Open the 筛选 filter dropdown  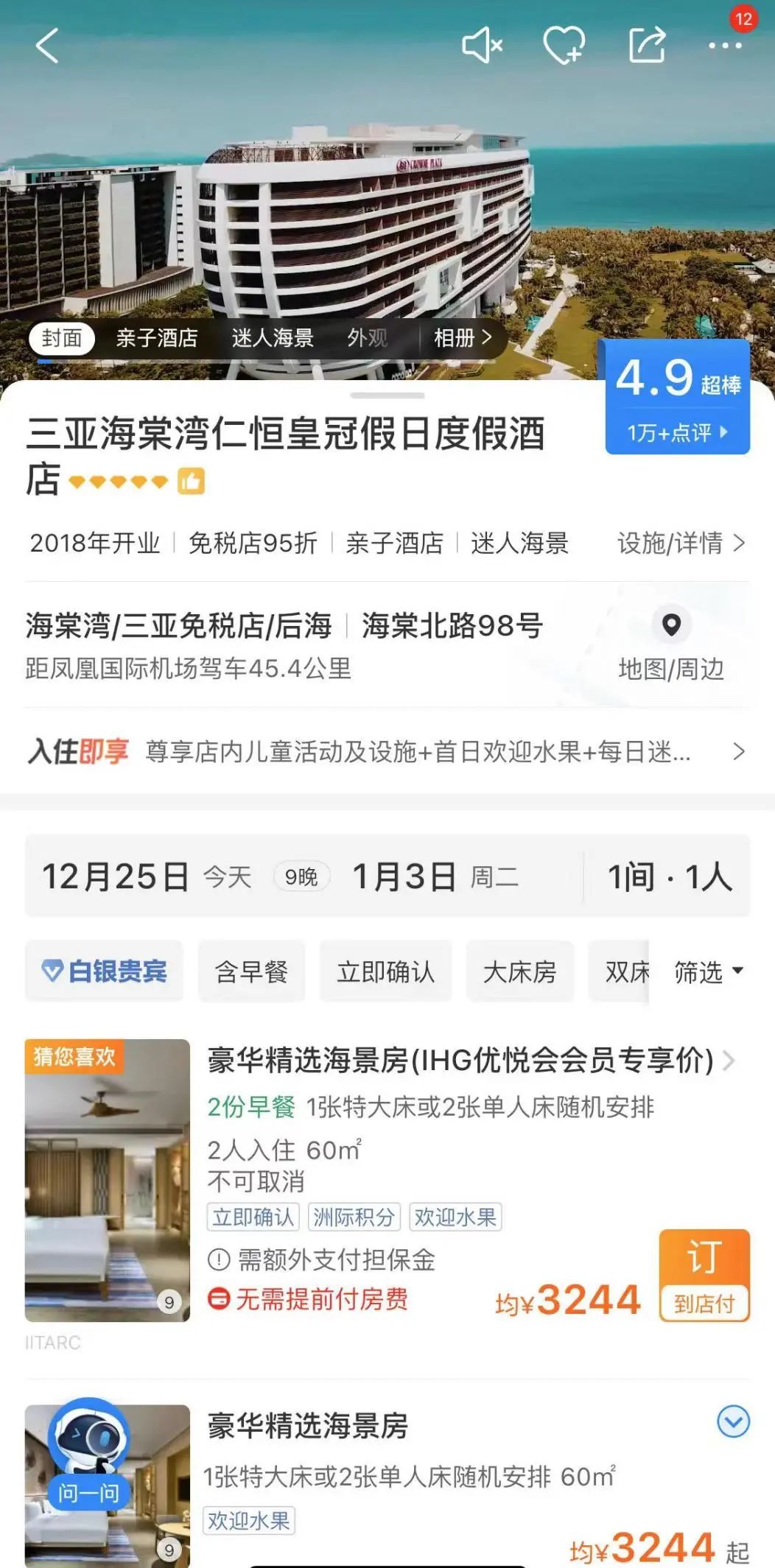coord(708,971)
